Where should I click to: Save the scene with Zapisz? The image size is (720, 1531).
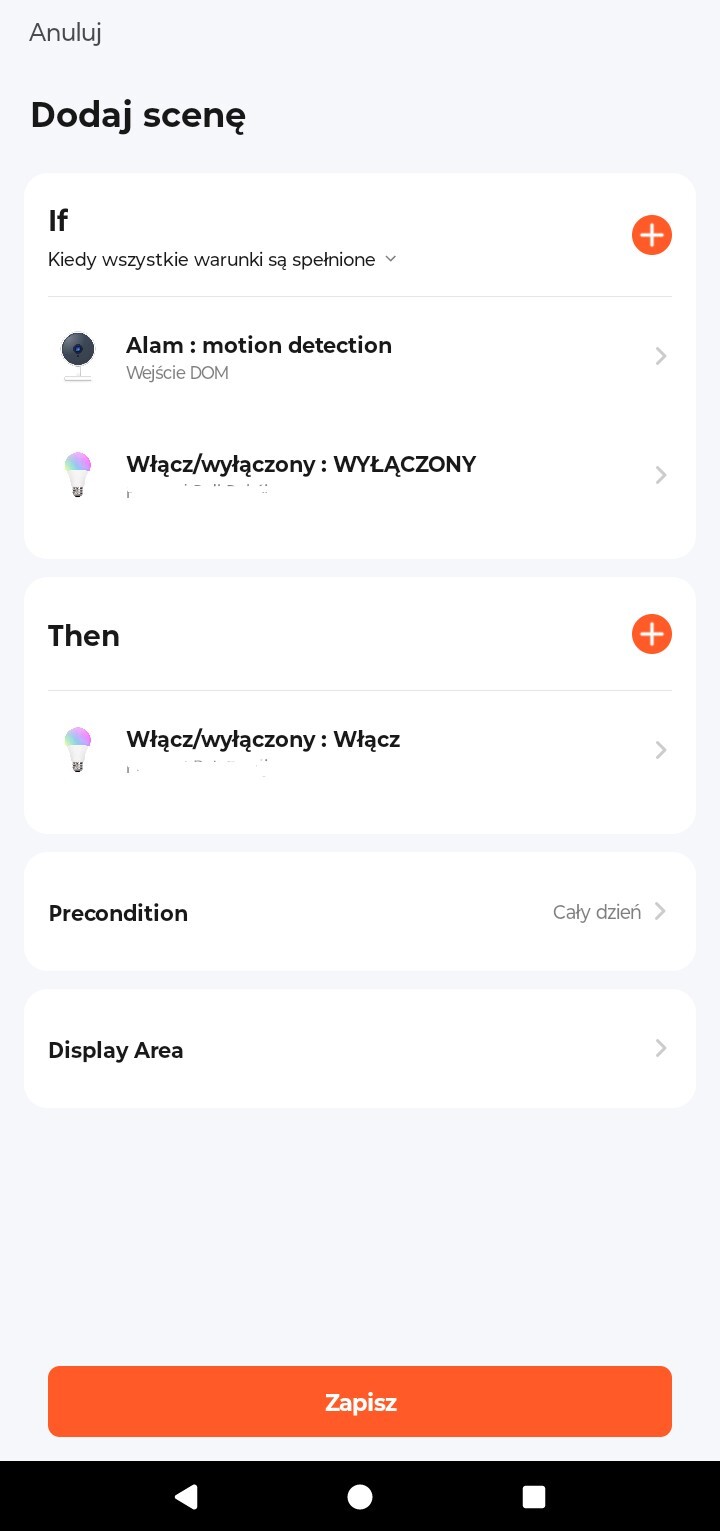[x=360, y=1402]
